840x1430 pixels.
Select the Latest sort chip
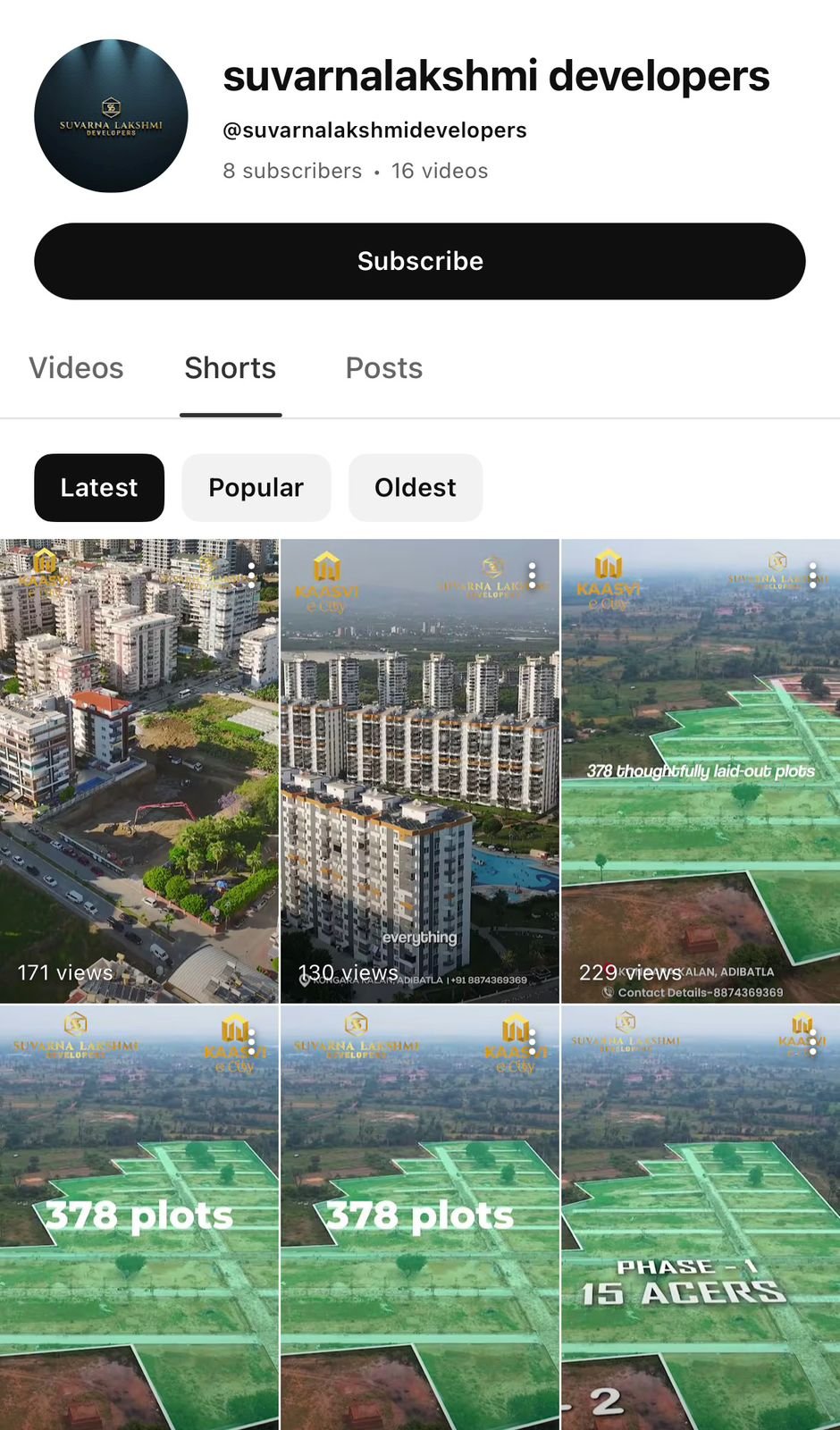click(x=99, y=488)
